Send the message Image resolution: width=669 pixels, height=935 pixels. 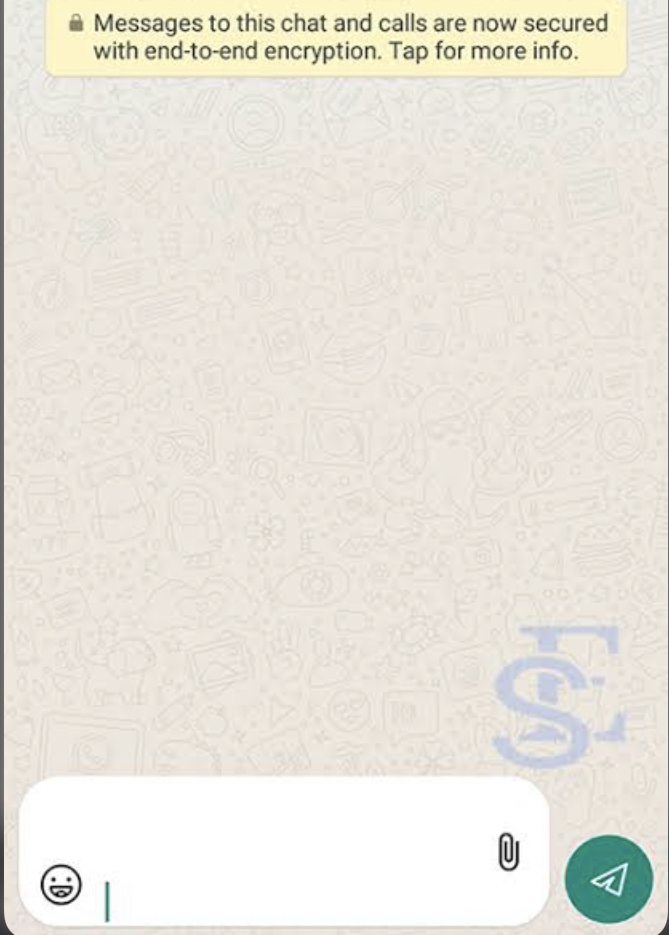point(608,878)
